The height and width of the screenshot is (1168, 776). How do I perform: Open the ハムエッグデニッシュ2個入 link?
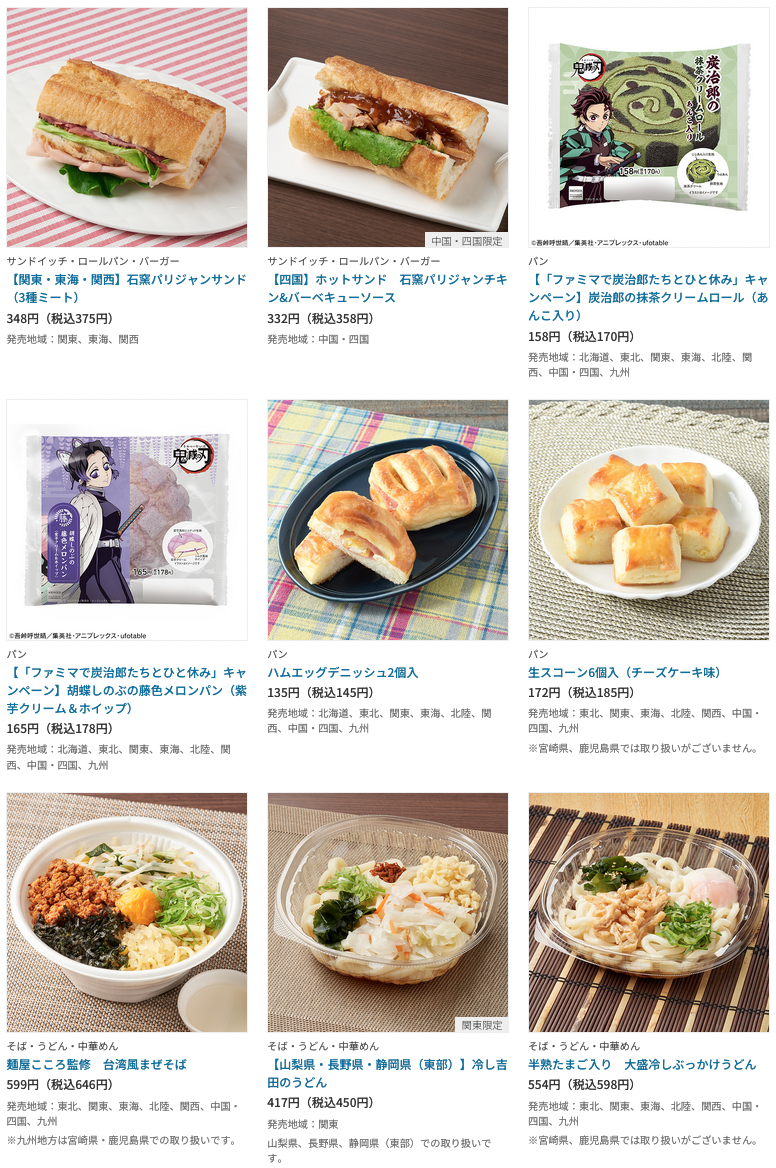coord(343,672)
